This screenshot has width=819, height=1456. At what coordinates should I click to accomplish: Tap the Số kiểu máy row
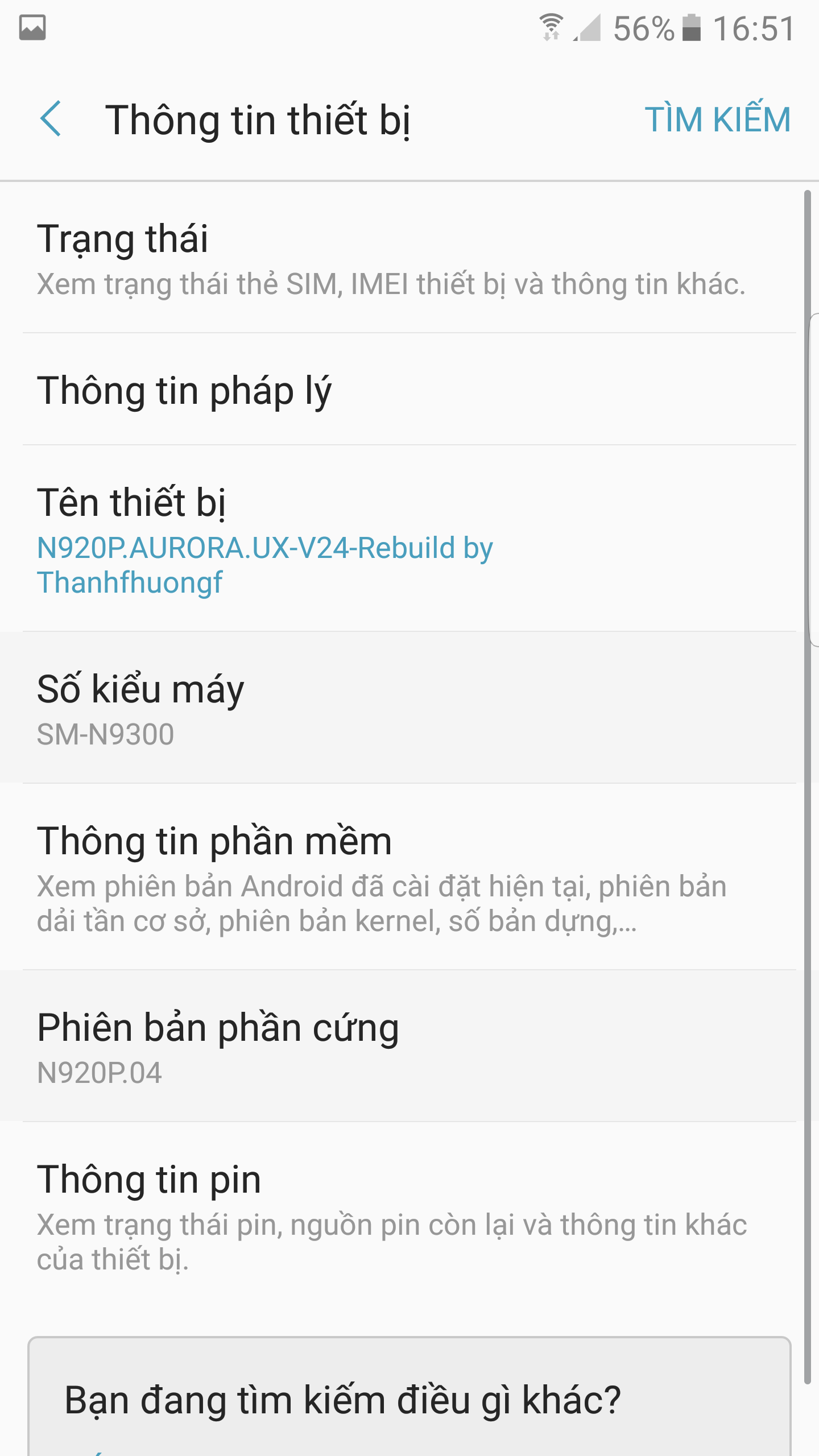[409, 708]
